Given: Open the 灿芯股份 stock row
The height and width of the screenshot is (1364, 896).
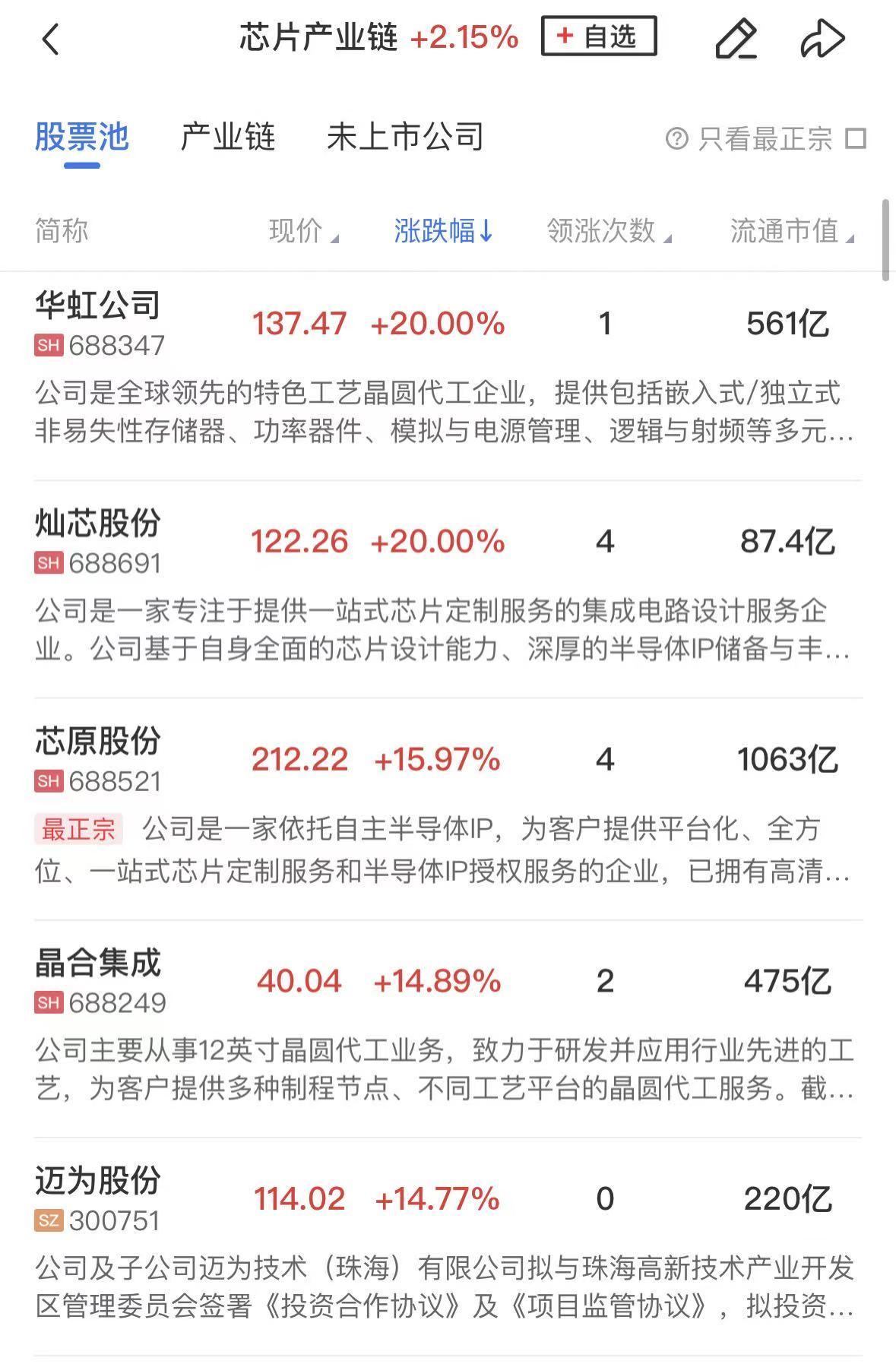Looking at the screenshot, I should tap(98, 524).
